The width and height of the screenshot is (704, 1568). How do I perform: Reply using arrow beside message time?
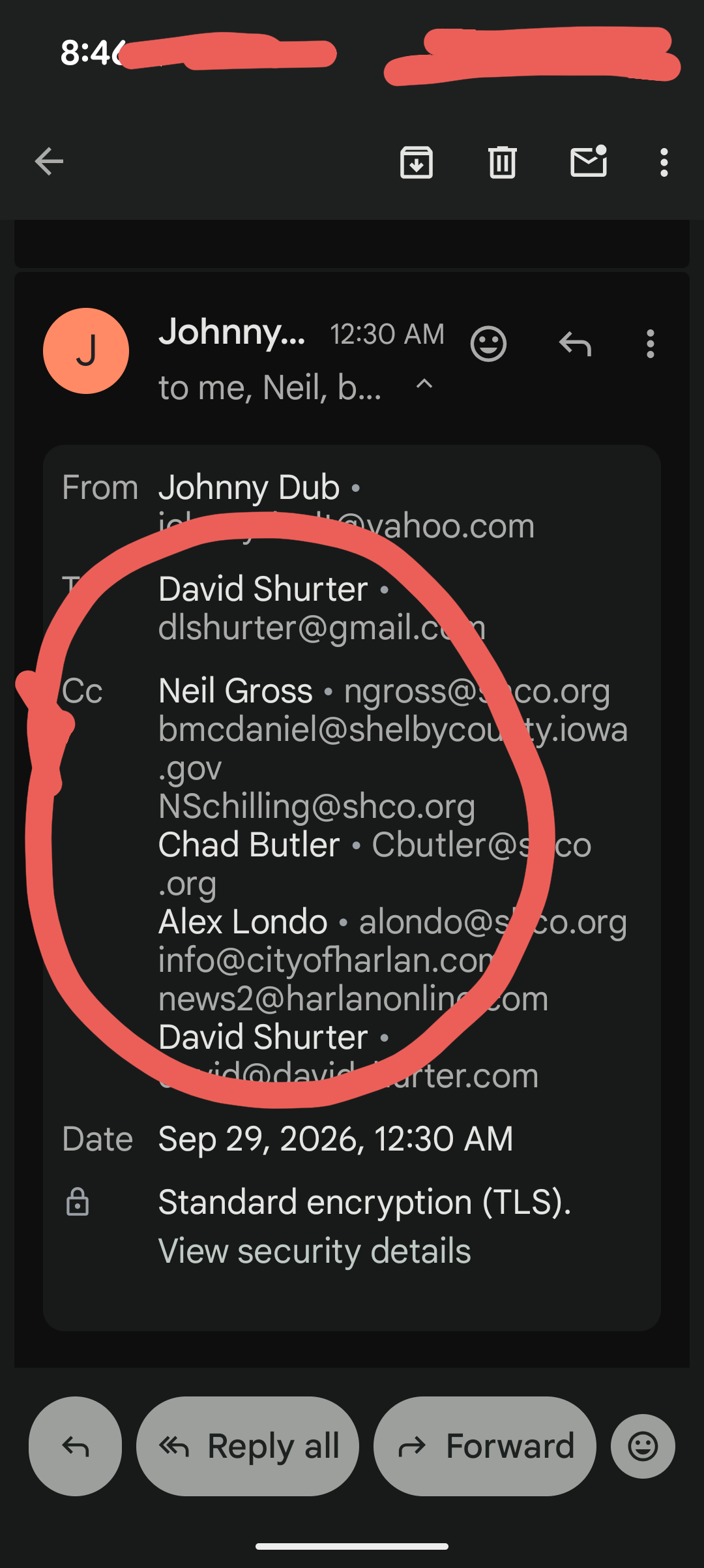click(x=575, y=344)
